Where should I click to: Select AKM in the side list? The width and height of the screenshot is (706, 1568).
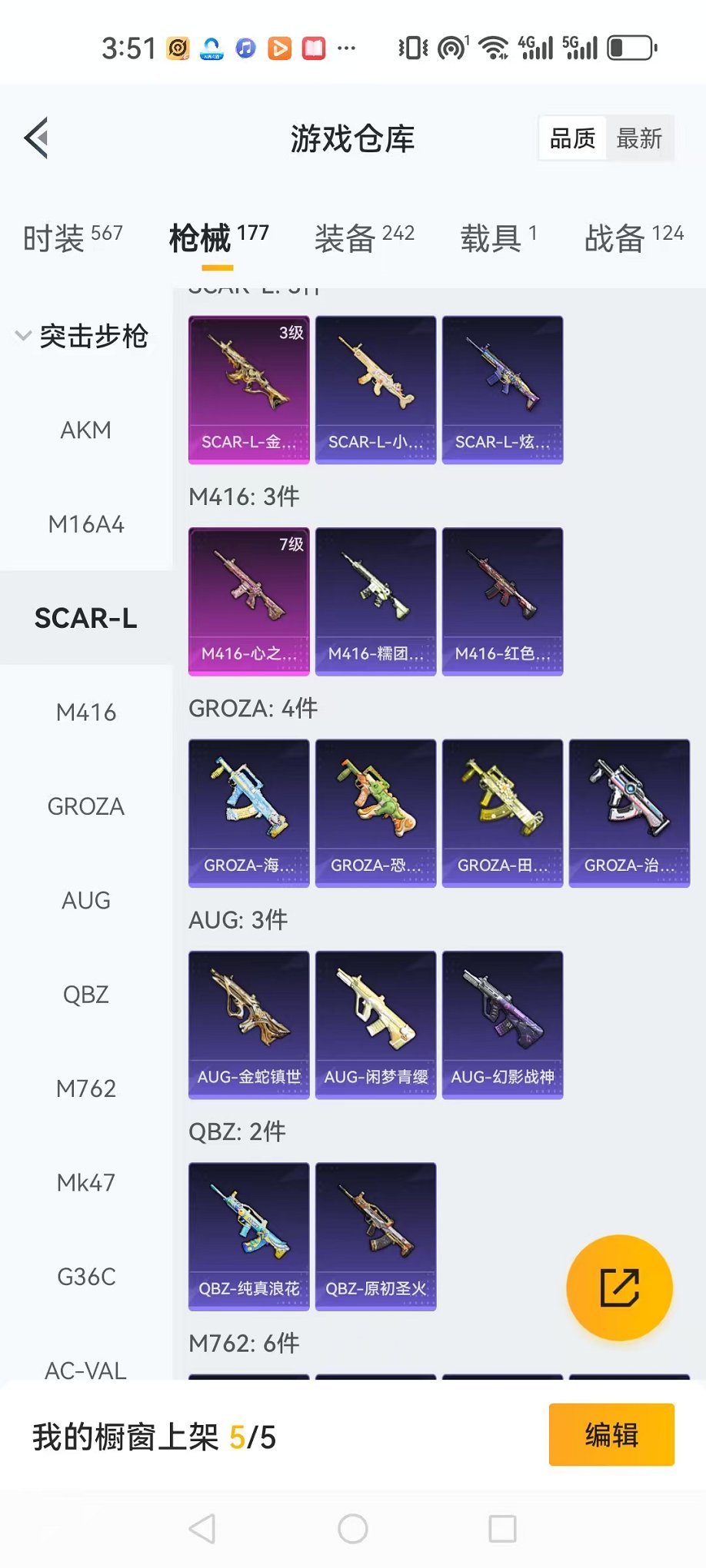click(x=86, y=430)
